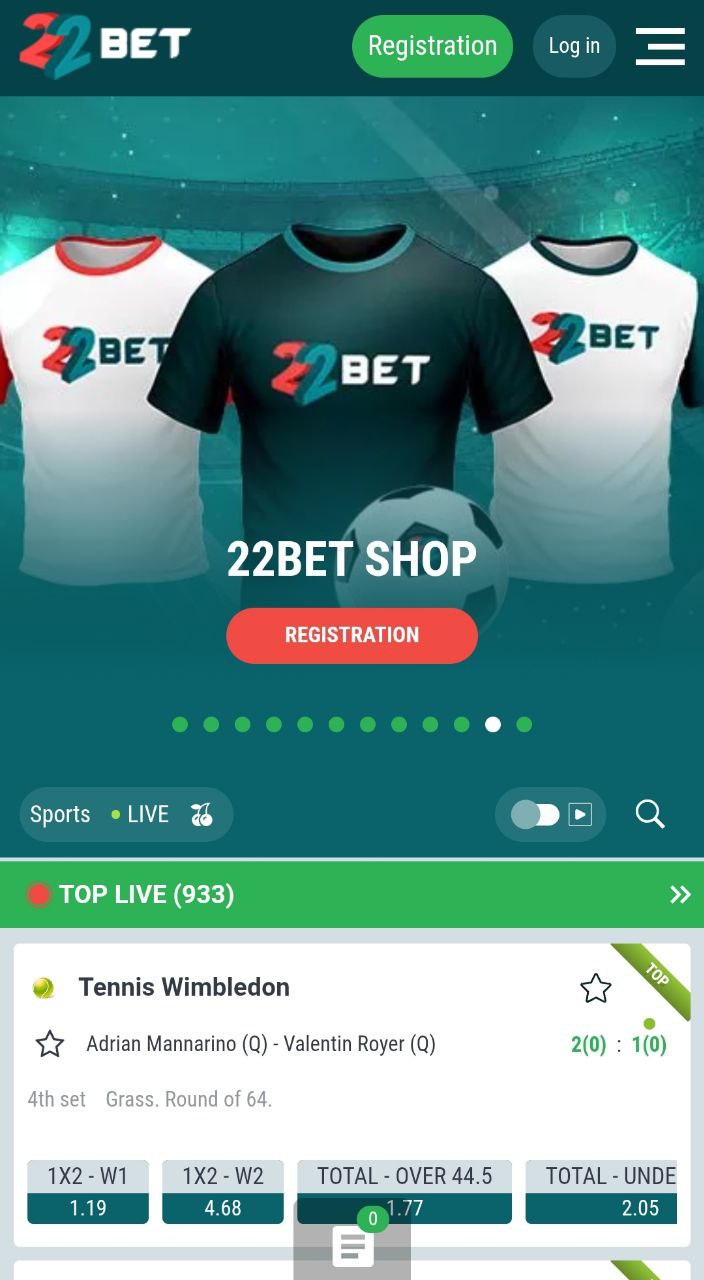Go to the first banner slide dot

pyautogui.click(x=180, y=724)
